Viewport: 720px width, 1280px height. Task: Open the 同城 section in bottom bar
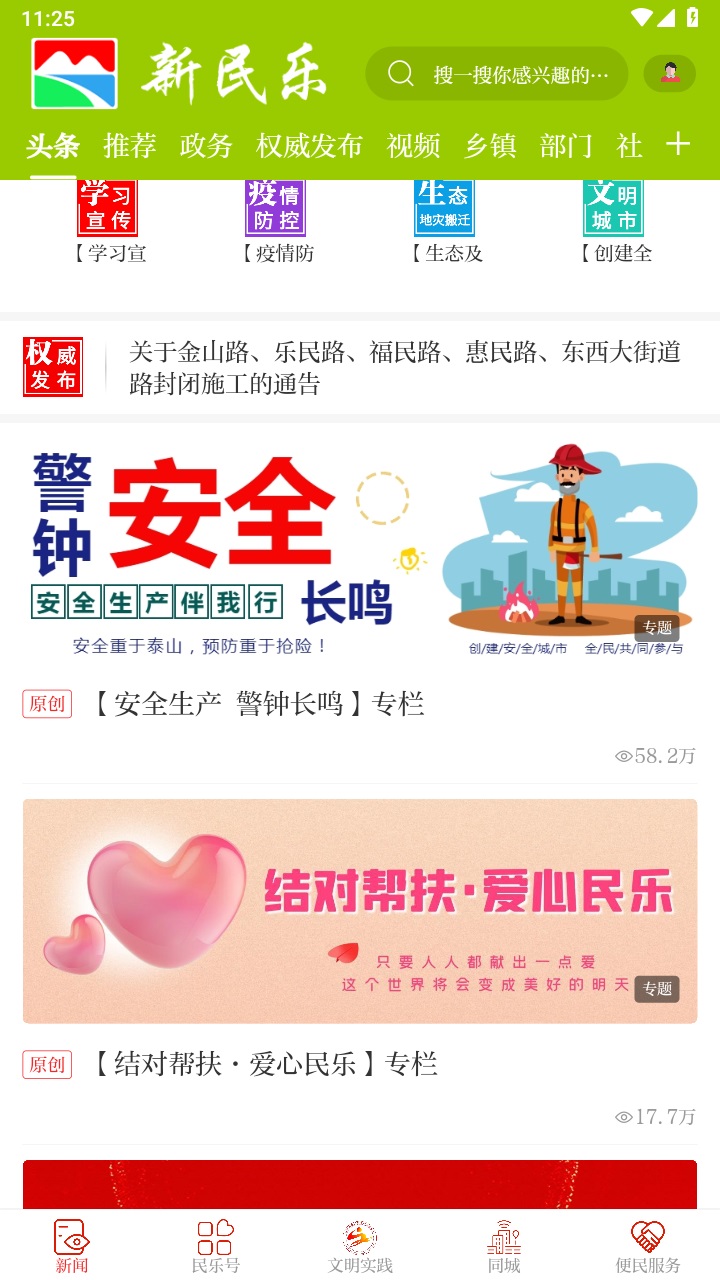[503, 1245]
